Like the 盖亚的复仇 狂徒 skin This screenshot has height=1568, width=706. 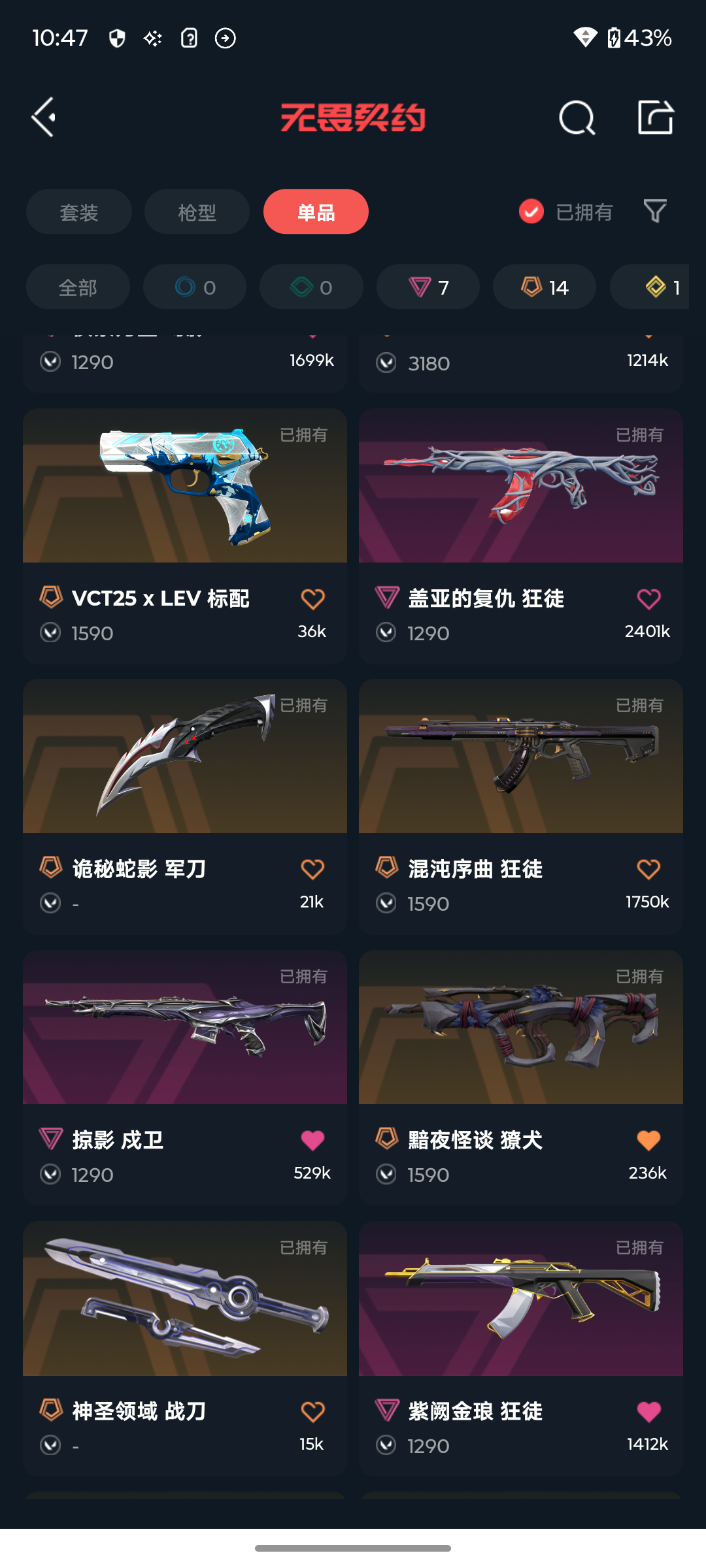click(648, 598)
